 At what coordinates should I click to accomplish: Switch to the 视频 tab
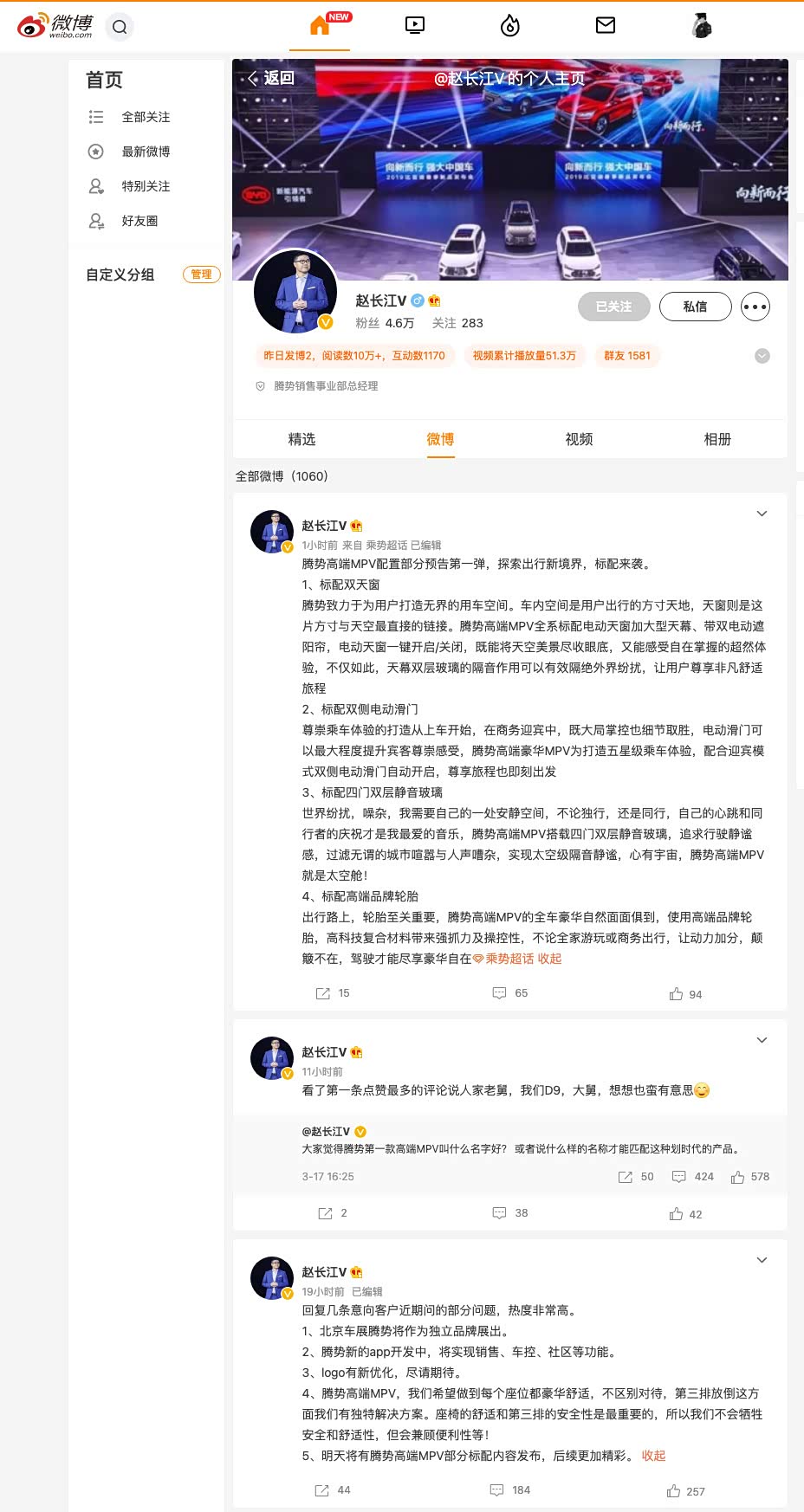click(x=579, y=439)
